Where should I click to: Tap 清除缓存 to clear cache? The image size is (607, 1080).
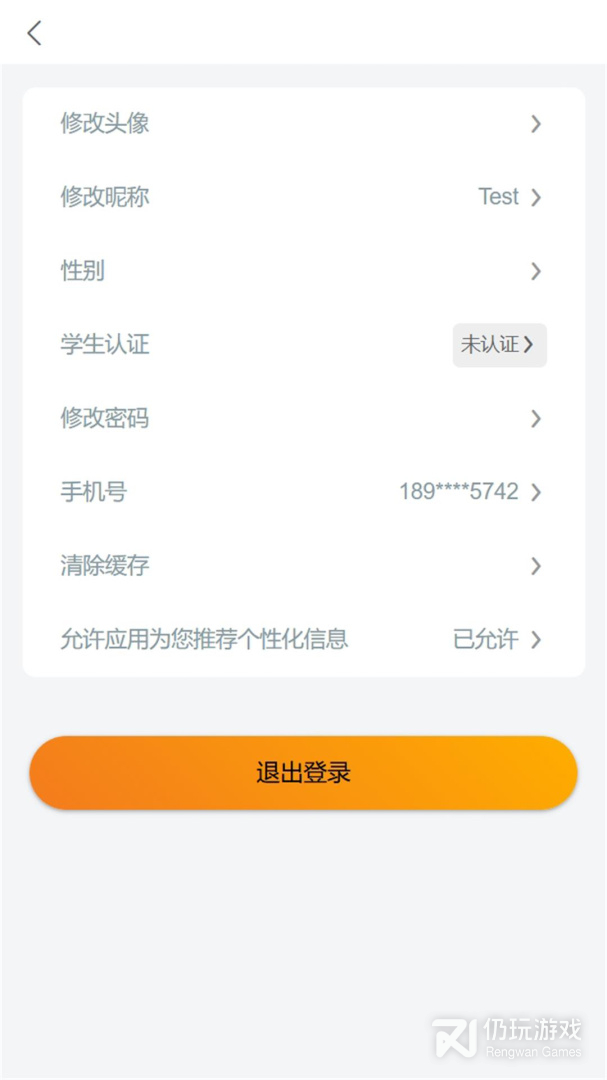304,566
